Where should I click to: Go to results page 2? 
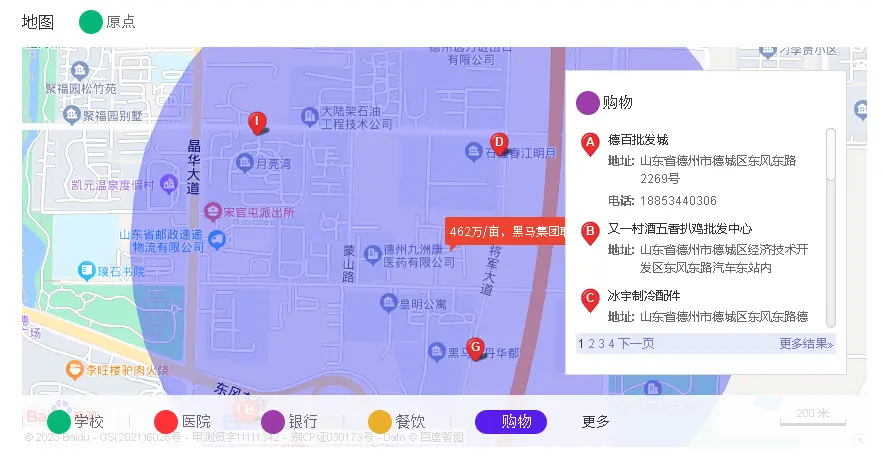point(591,344)
